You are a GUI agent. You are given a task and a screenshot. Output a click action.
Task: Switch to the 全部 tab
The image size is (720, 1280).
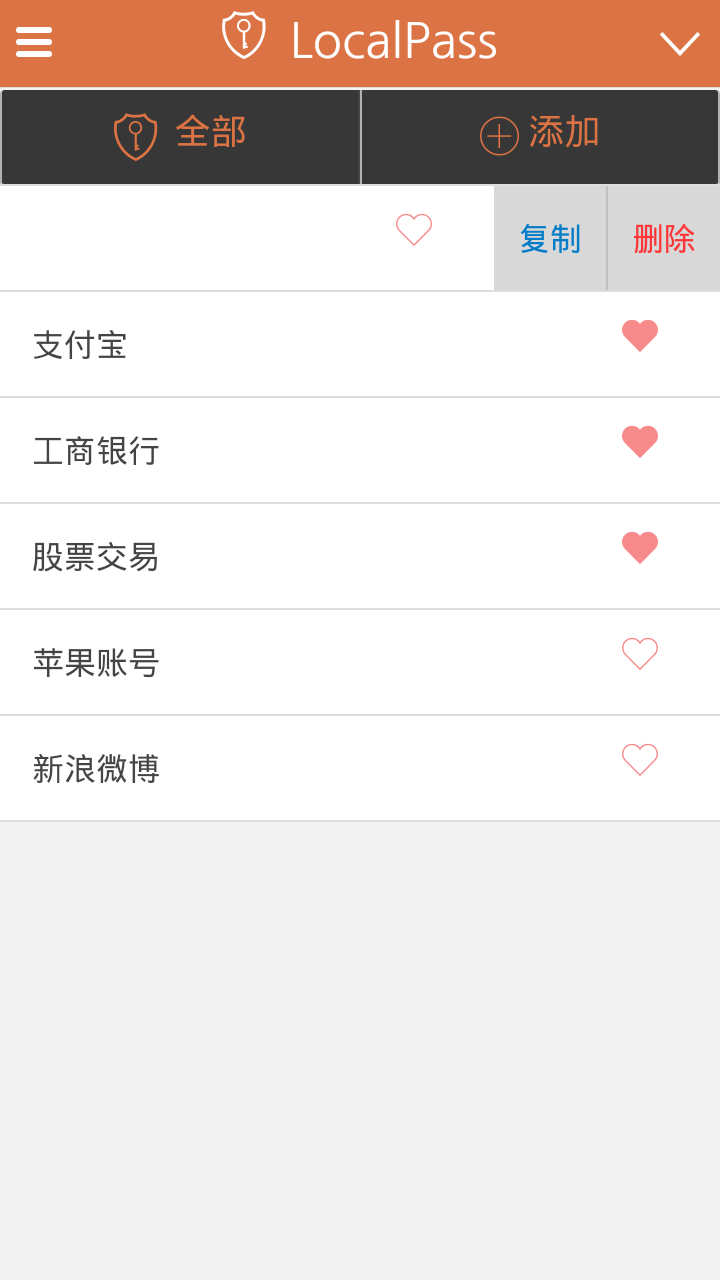click(181, 136)
